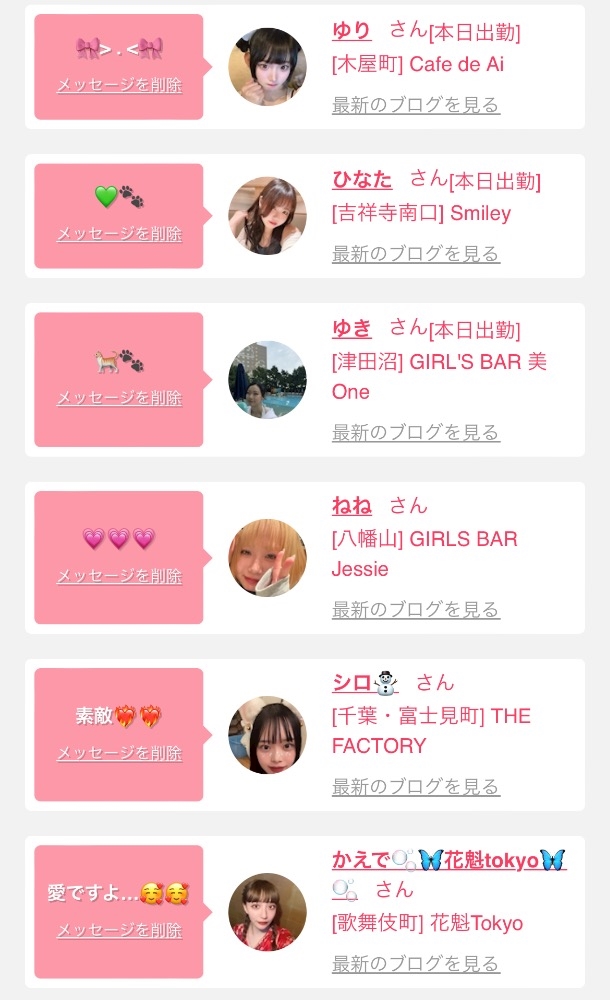Image resolution: width=610 pixels, height=1000 pixels.
Task: Delete the message sent to ねね
Action: click(x=119, y=576)
